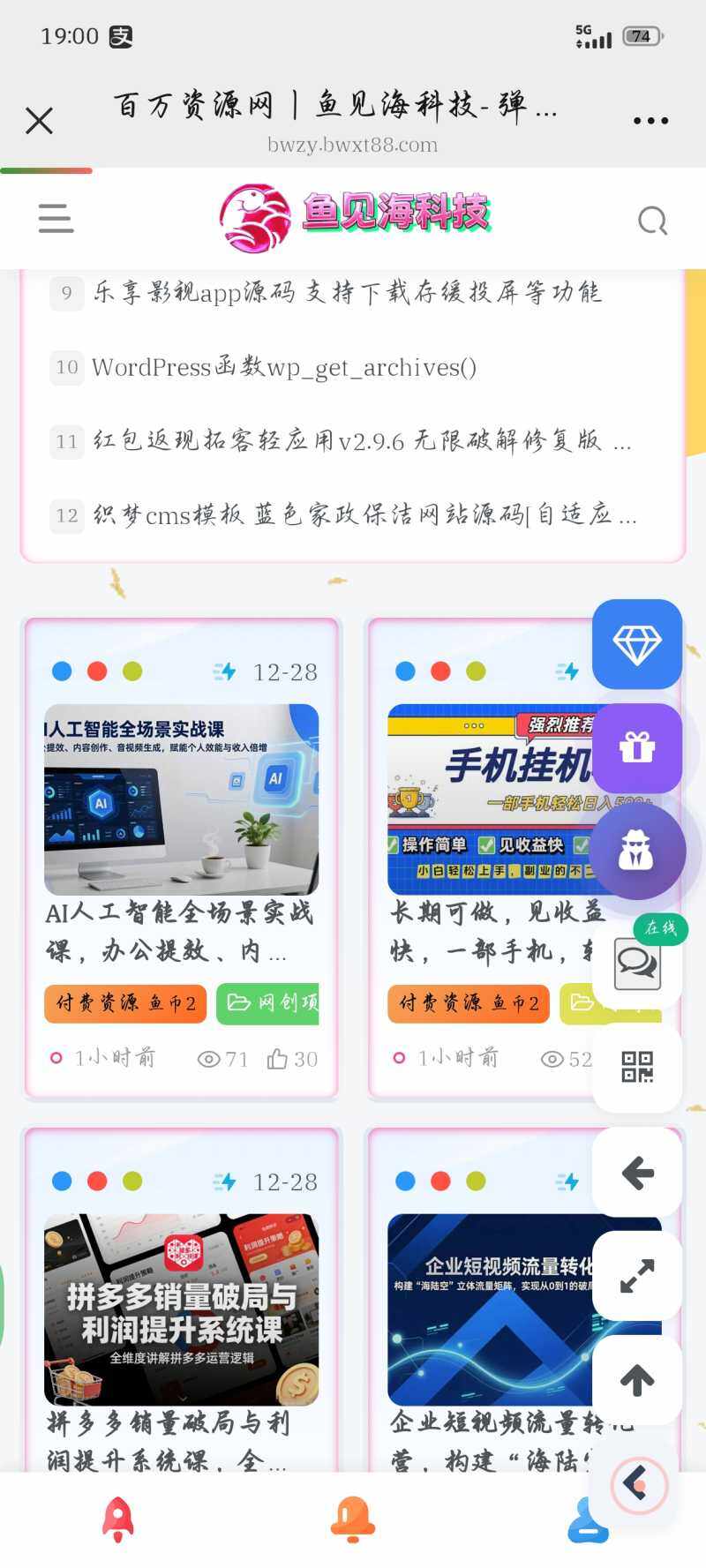Open the search magnifier icon

click(652, 221)
